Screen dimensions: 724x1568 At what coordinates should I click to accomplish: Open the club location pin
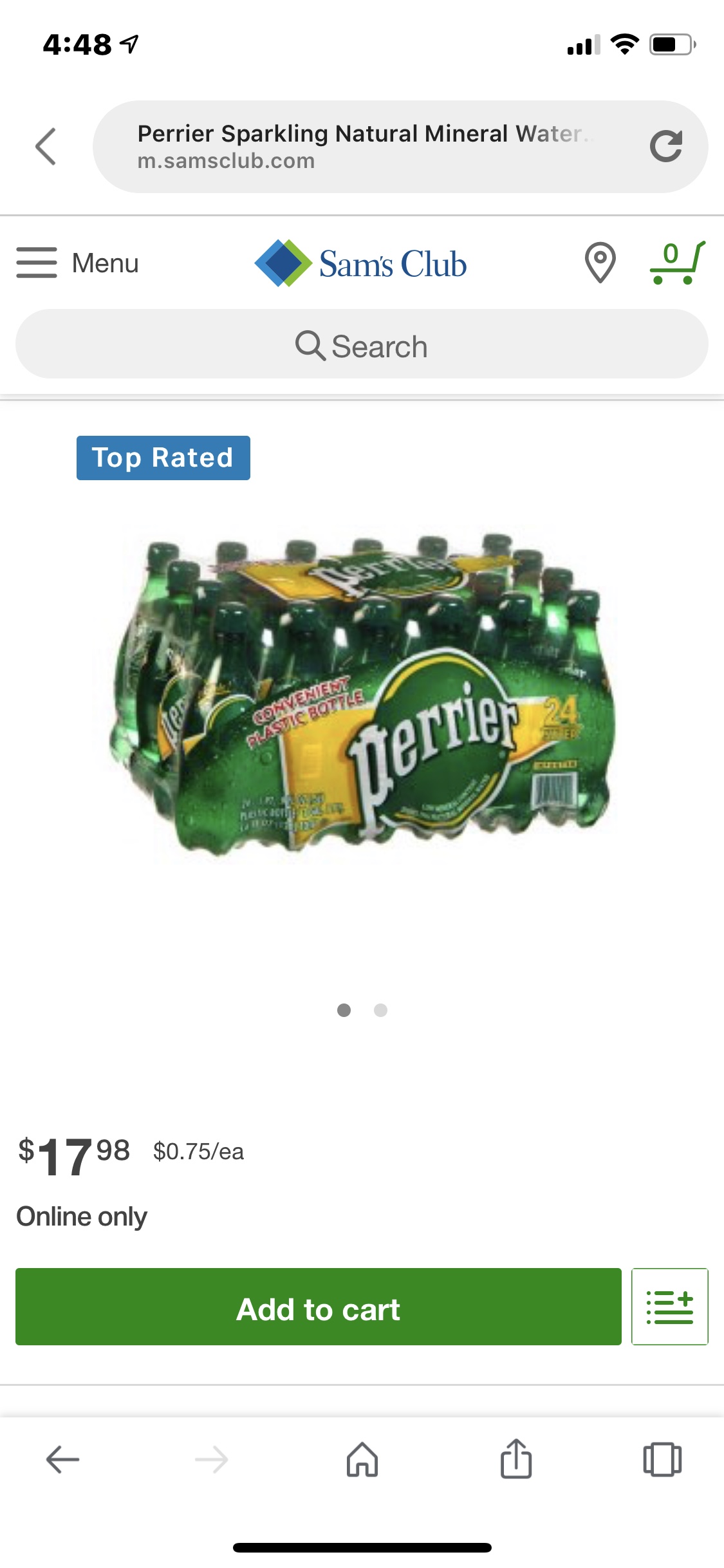point(600,263)
